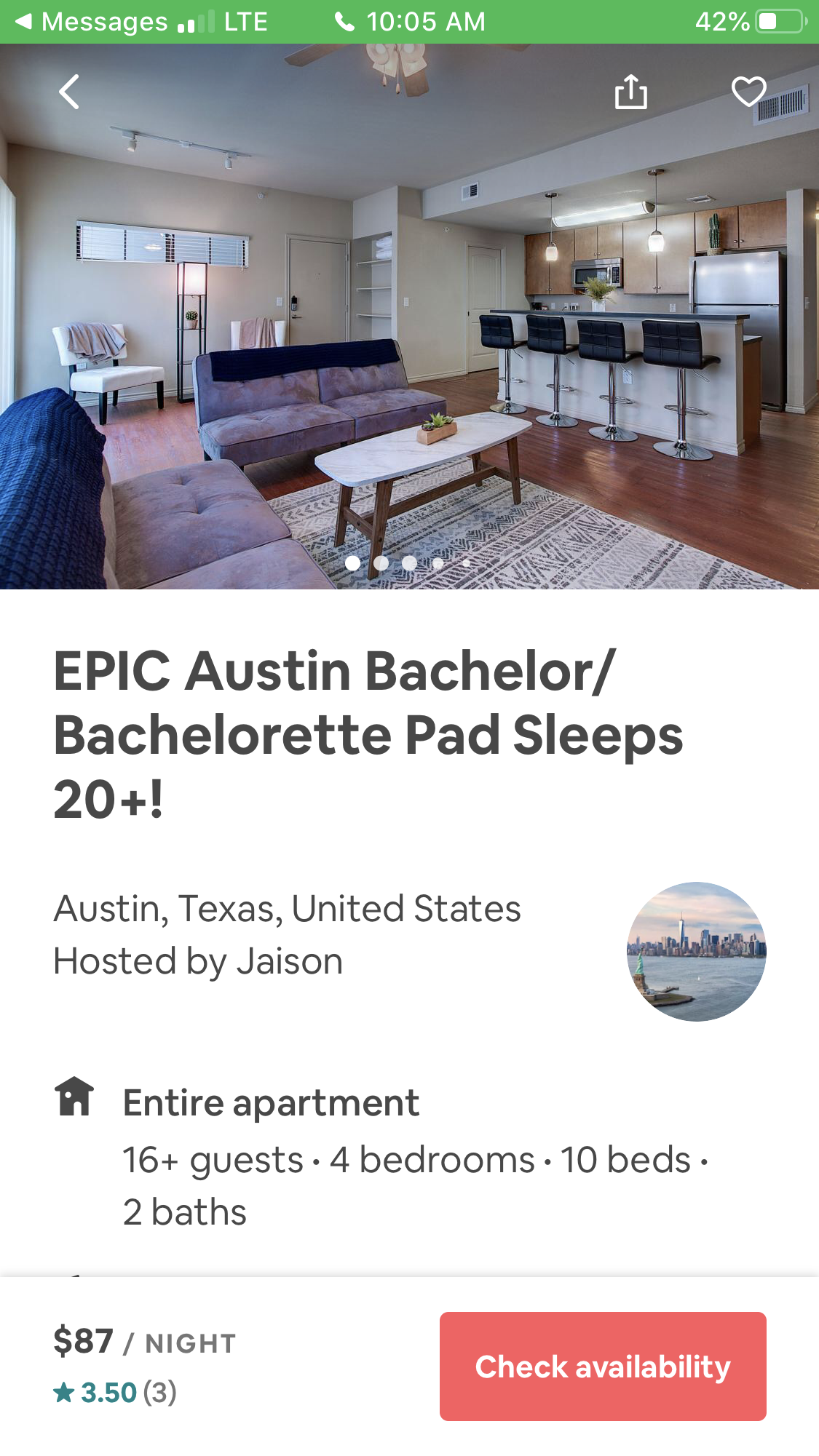Tap Check availability button

pos(603,1366)
